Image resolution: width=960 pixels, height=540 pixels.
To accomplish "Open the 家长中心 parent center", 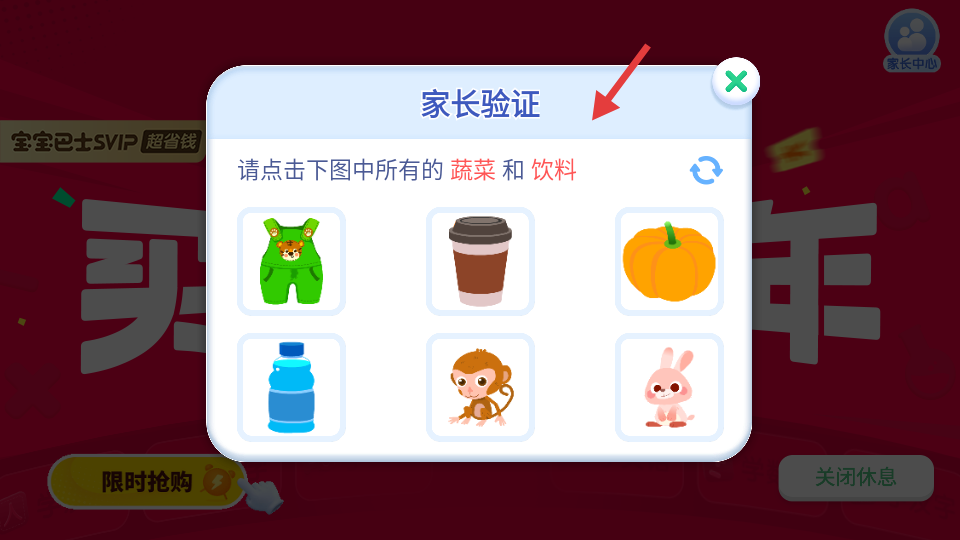I will point(912,40).
